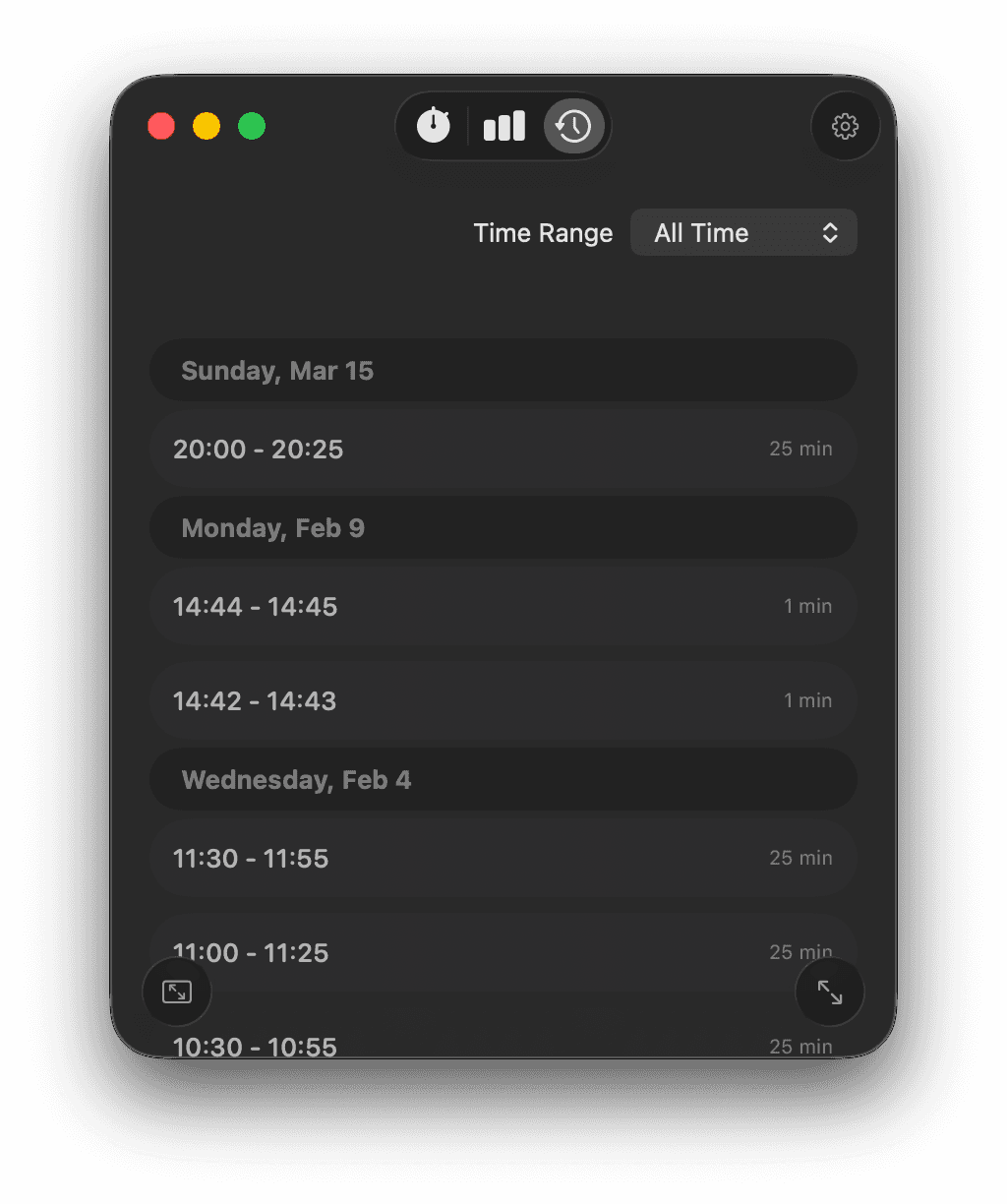Viewport: 1007px width, 1204px height.
Task: Open the settings gear
Action: (x=845, y=126)
